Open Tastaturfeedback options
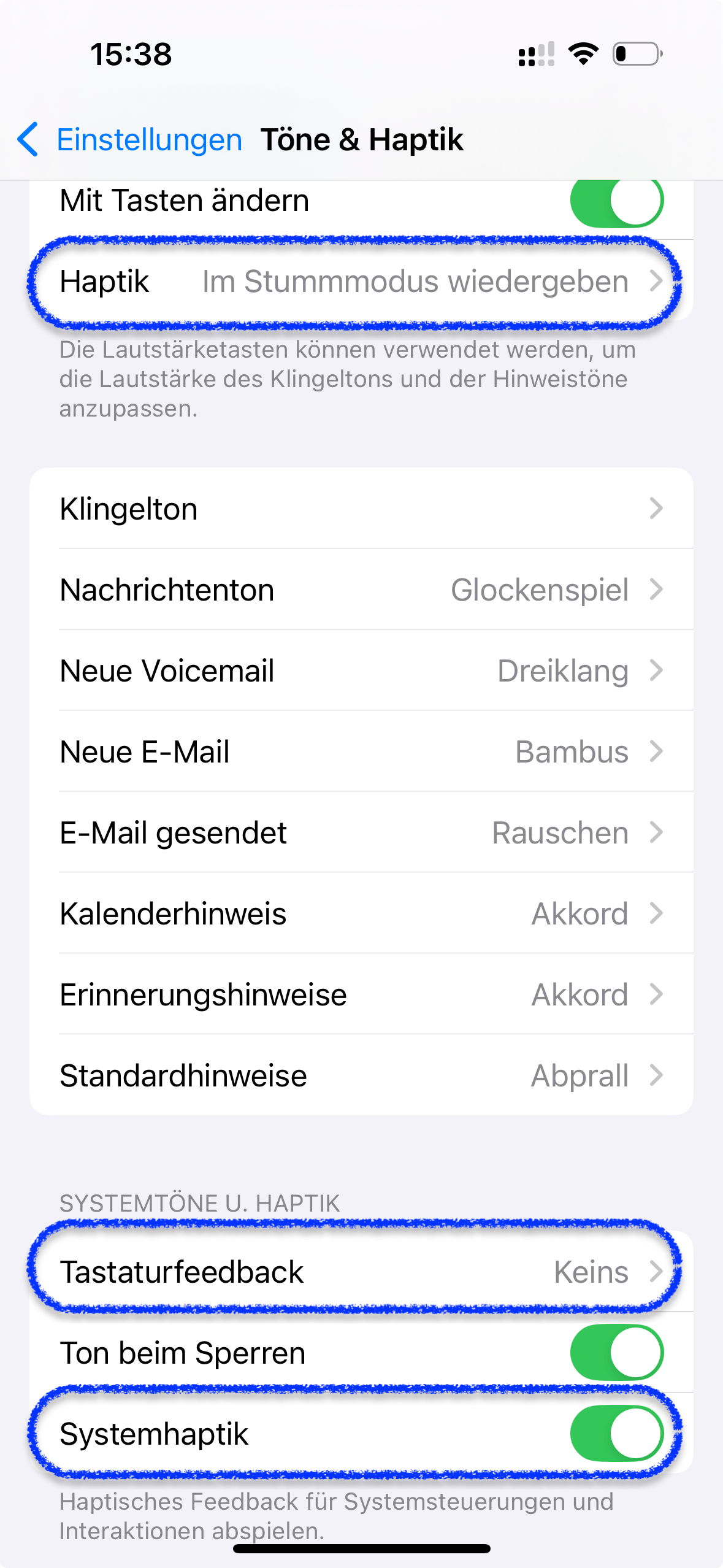723x1568 pixels. (x=361, y=1272)
